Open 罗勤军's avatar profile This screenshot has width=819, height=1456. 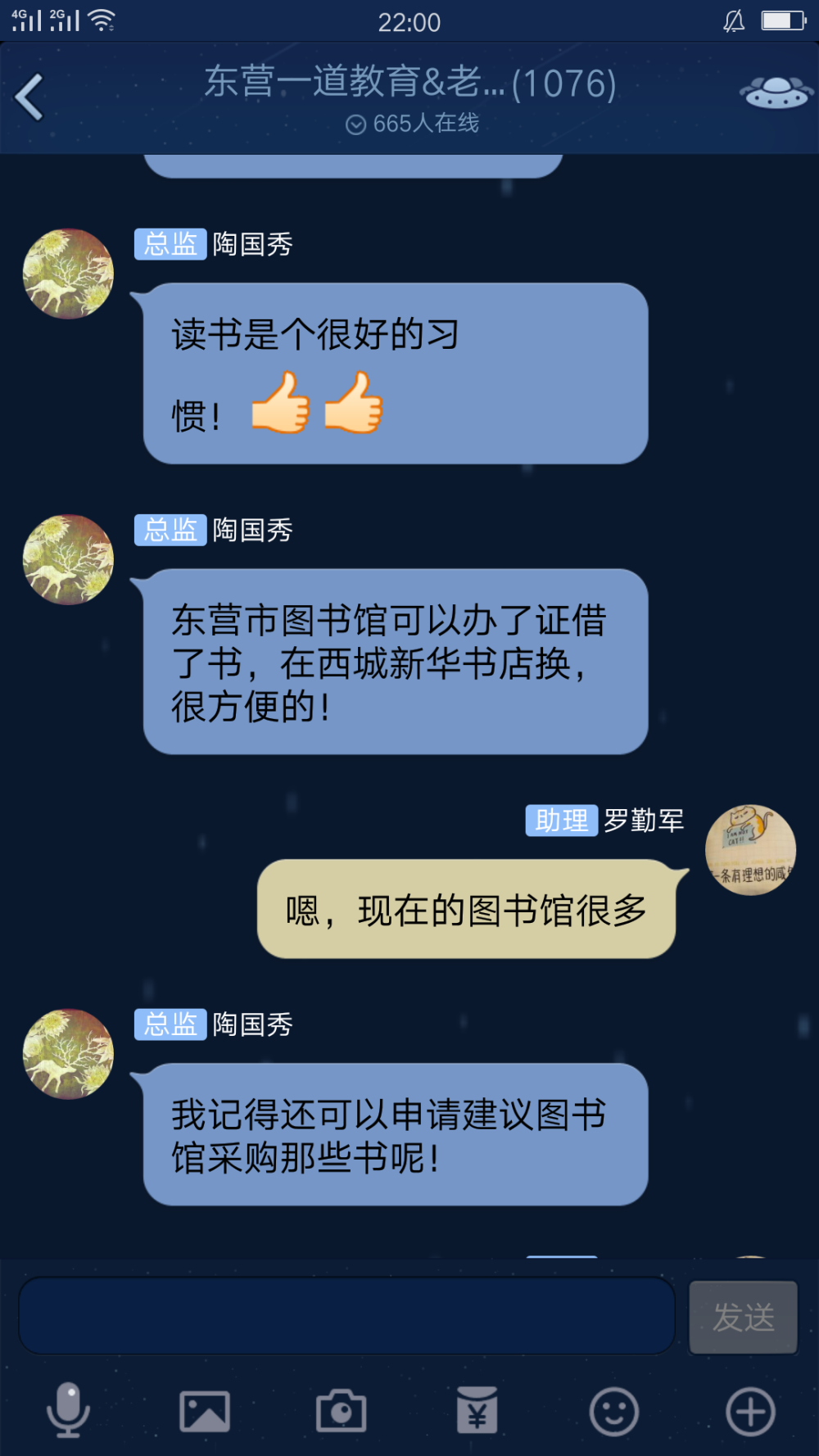(x=750, y=850)
